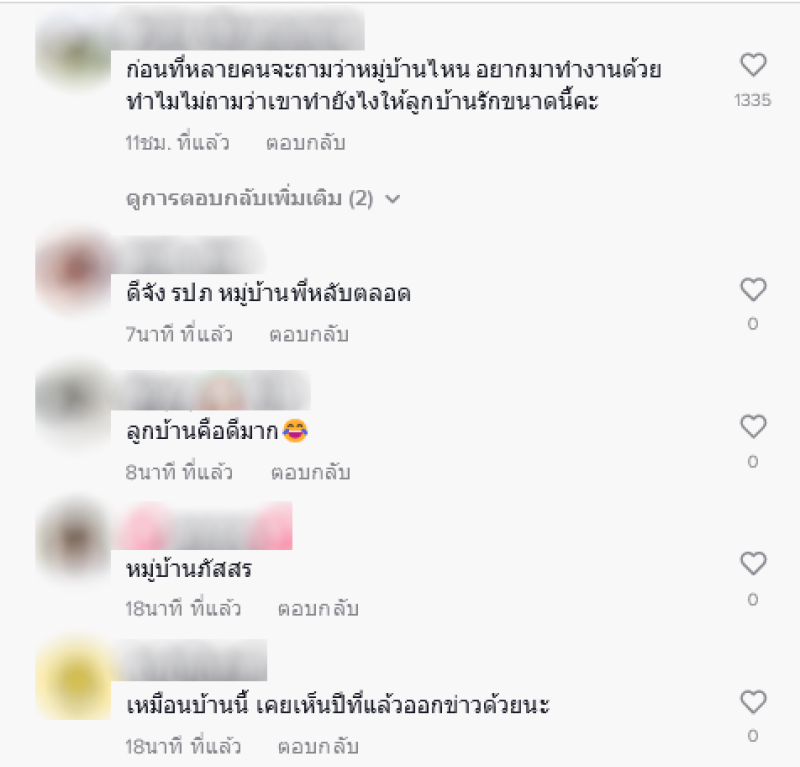Open avatar of 'ดีจัง รปภ' commenter
The height and width of the screenshot is (767, 800).
73,266
